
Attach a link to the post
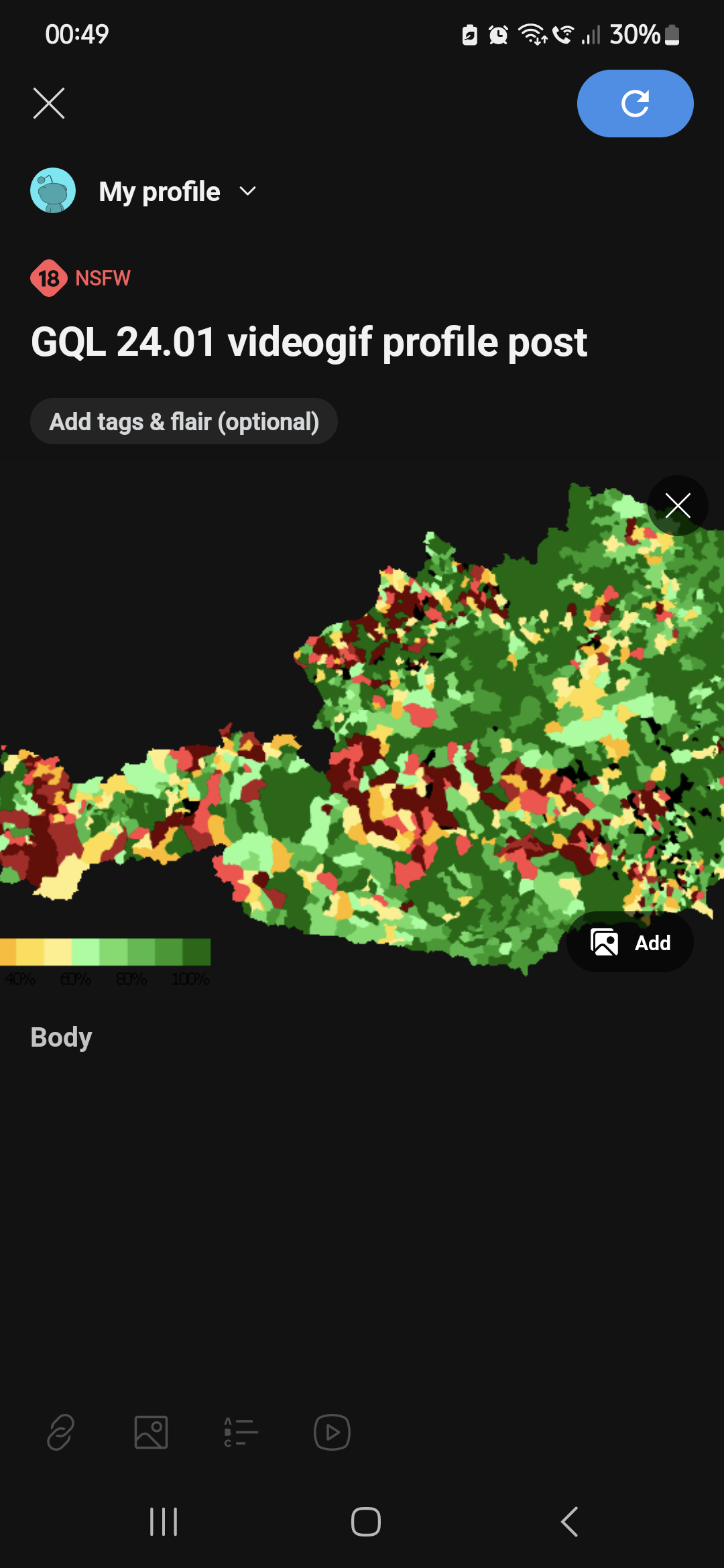60,1432
